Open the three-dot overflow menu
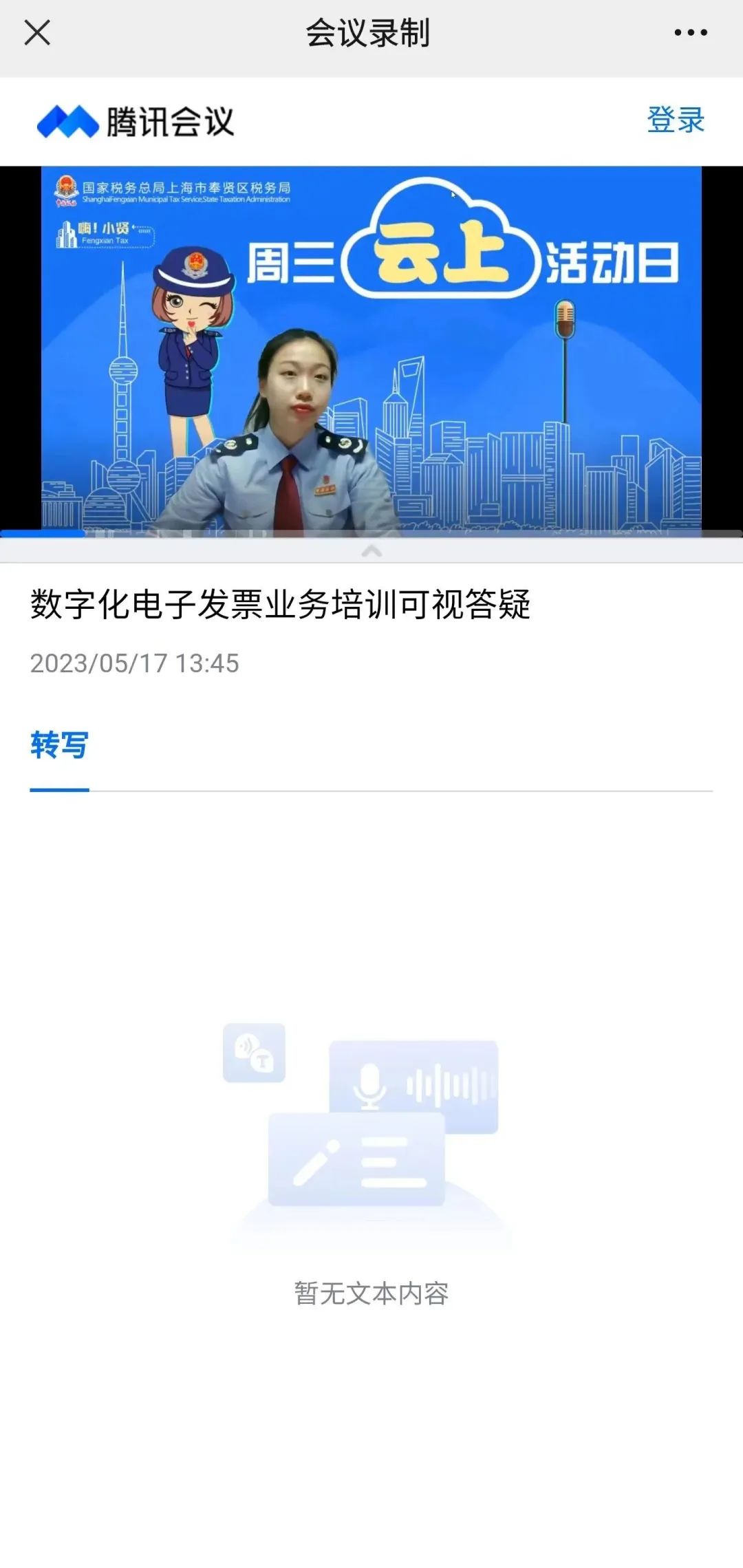This screenshot has height=1568, width=743. click(690, 32)
